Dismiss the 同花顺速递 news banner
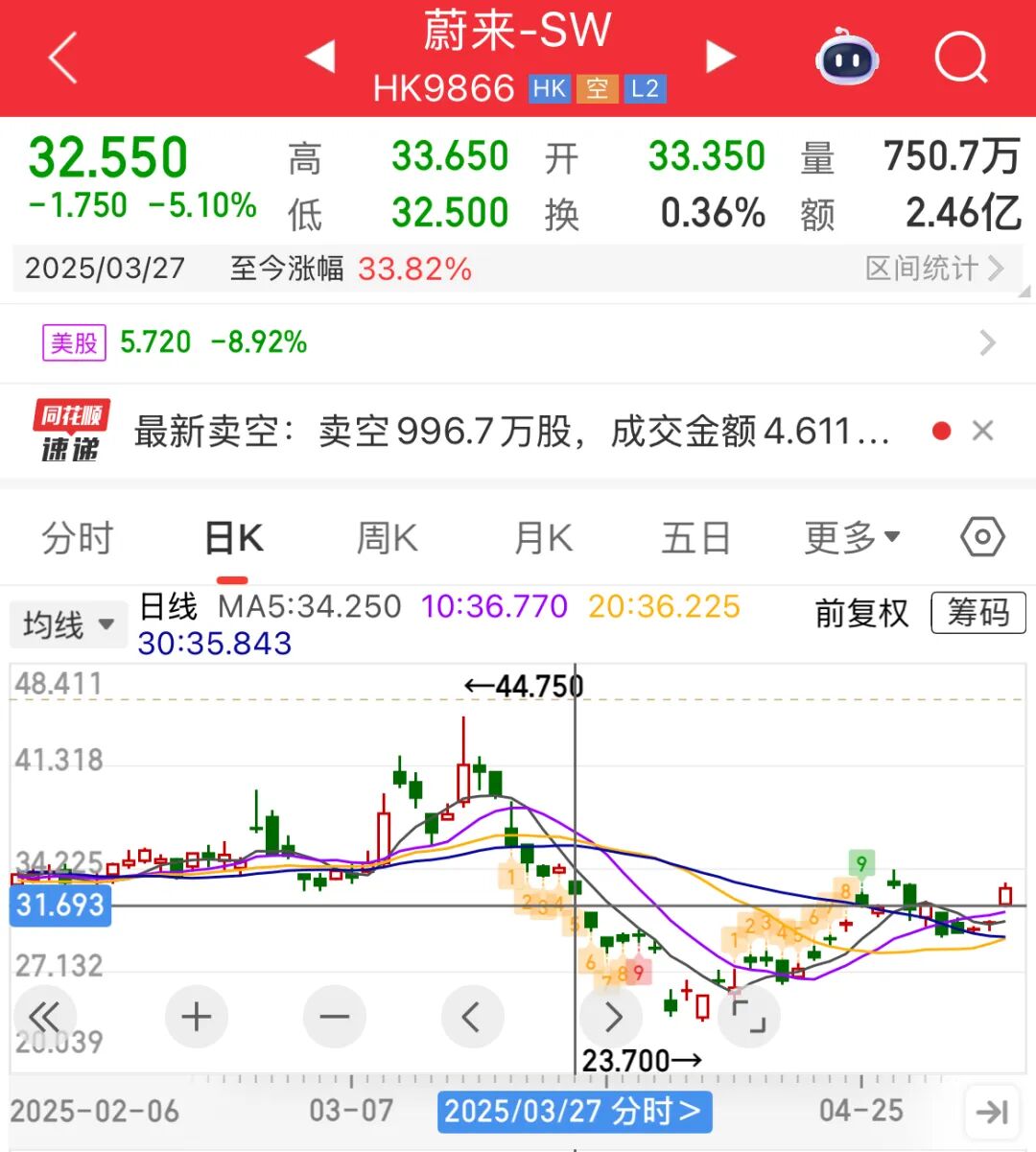The width and height of the screenshot is (1036, 1152). [982, 431]
